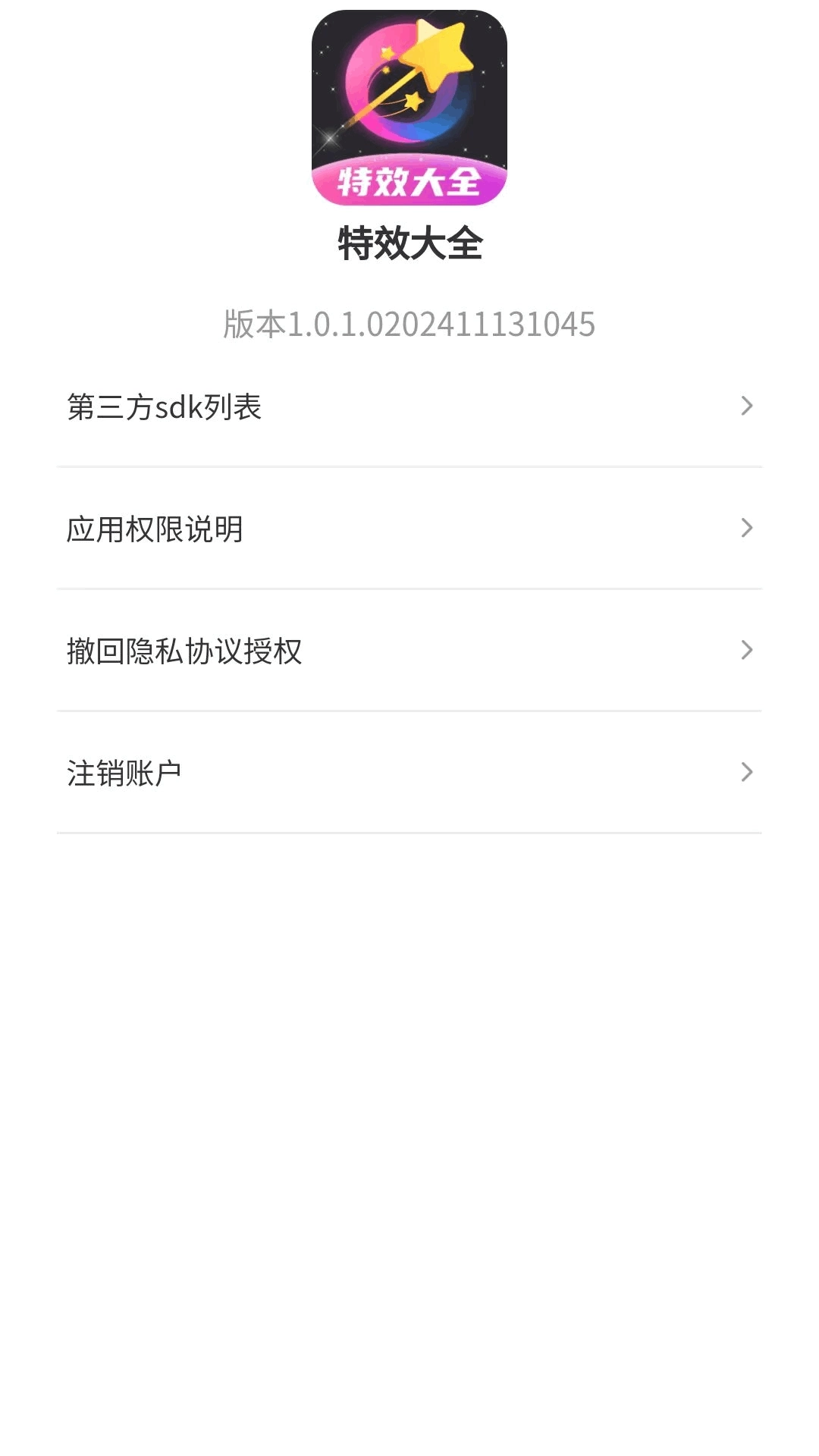Expand the chevron beside 应用权限说明
The height and width of the screenshot is (1456, 819).
tap(747, 529)
